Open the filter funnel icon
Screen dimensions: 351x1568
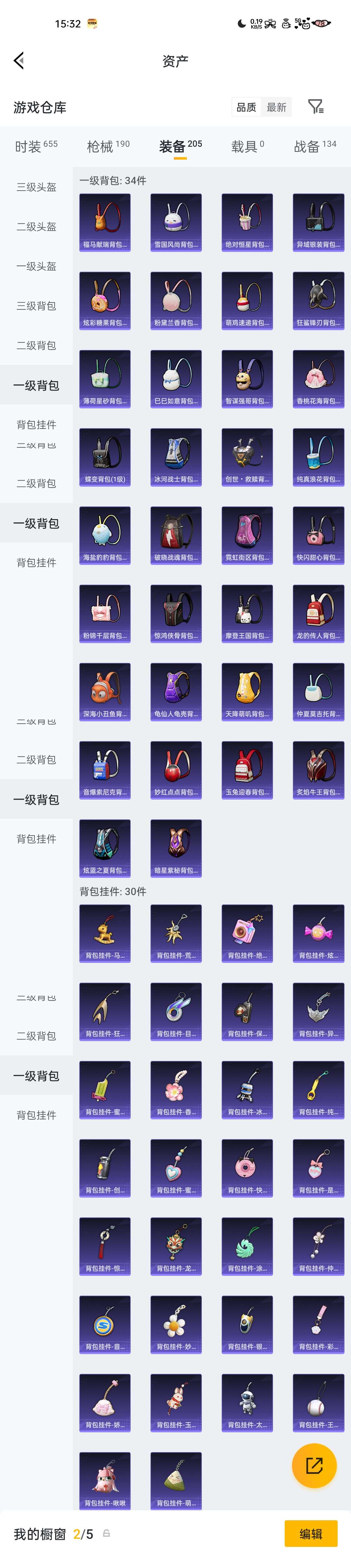click(x=316, y=107)
